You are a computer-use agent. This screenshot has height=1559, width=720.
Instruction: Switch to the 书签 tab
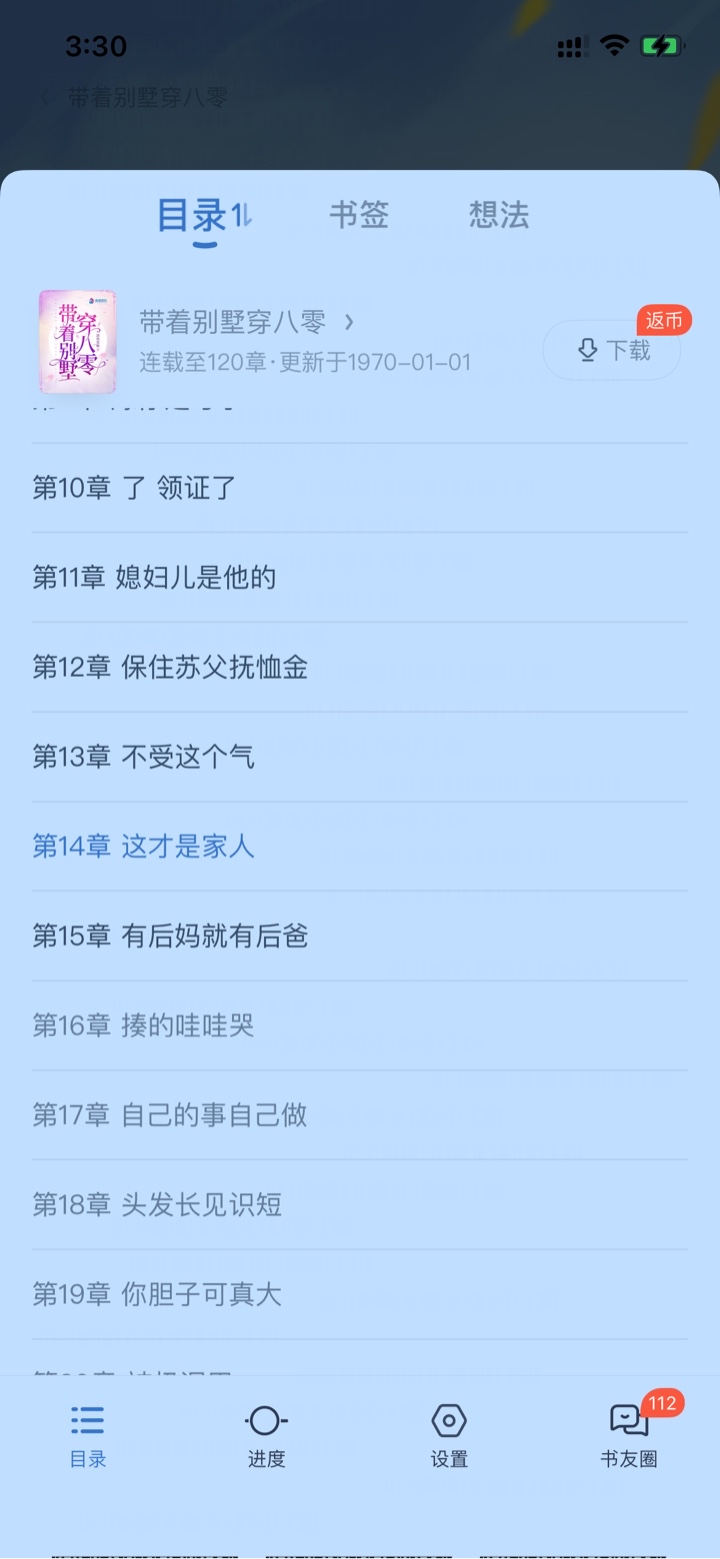pos(358,214)
